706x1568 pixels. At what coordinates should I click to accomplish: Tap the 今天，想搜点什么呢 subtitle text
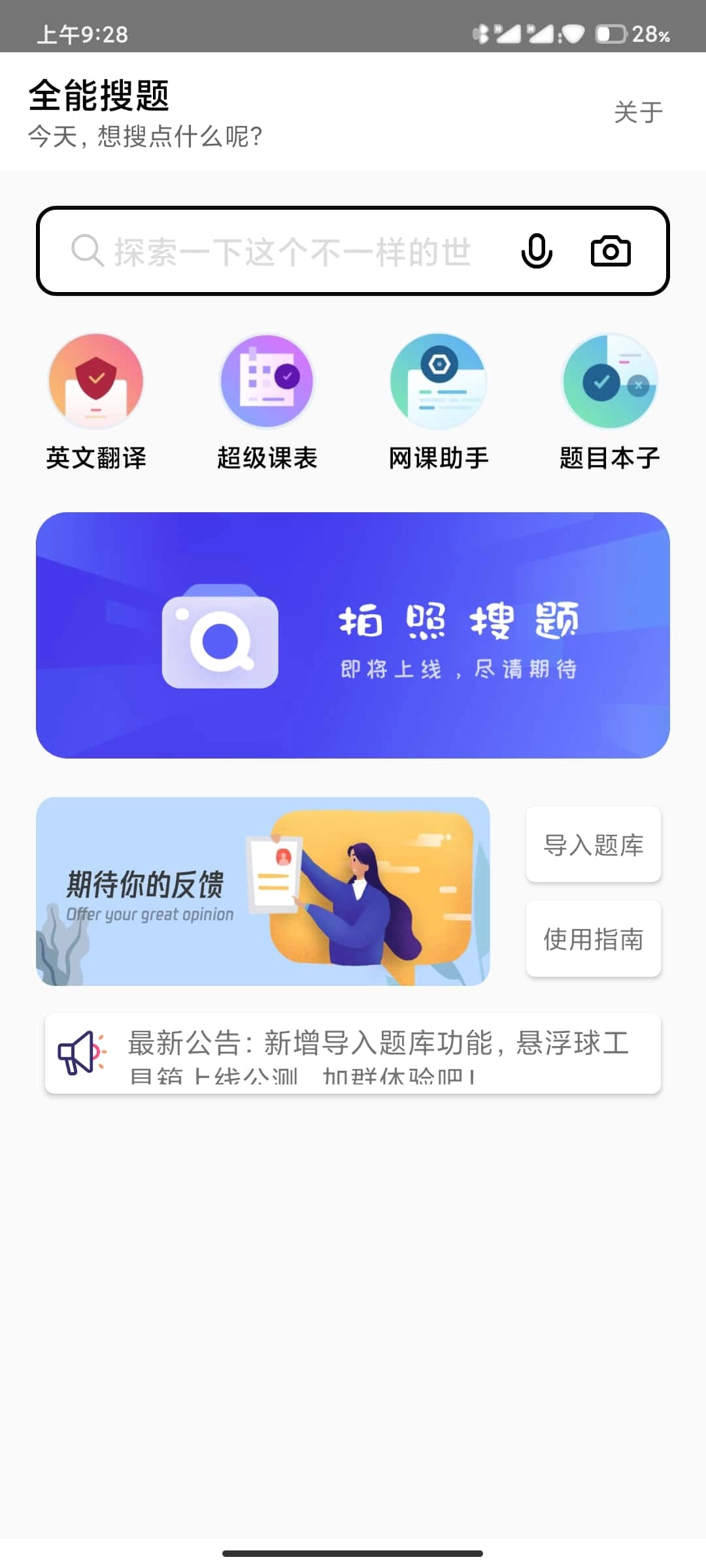click(x=144, y=137)
